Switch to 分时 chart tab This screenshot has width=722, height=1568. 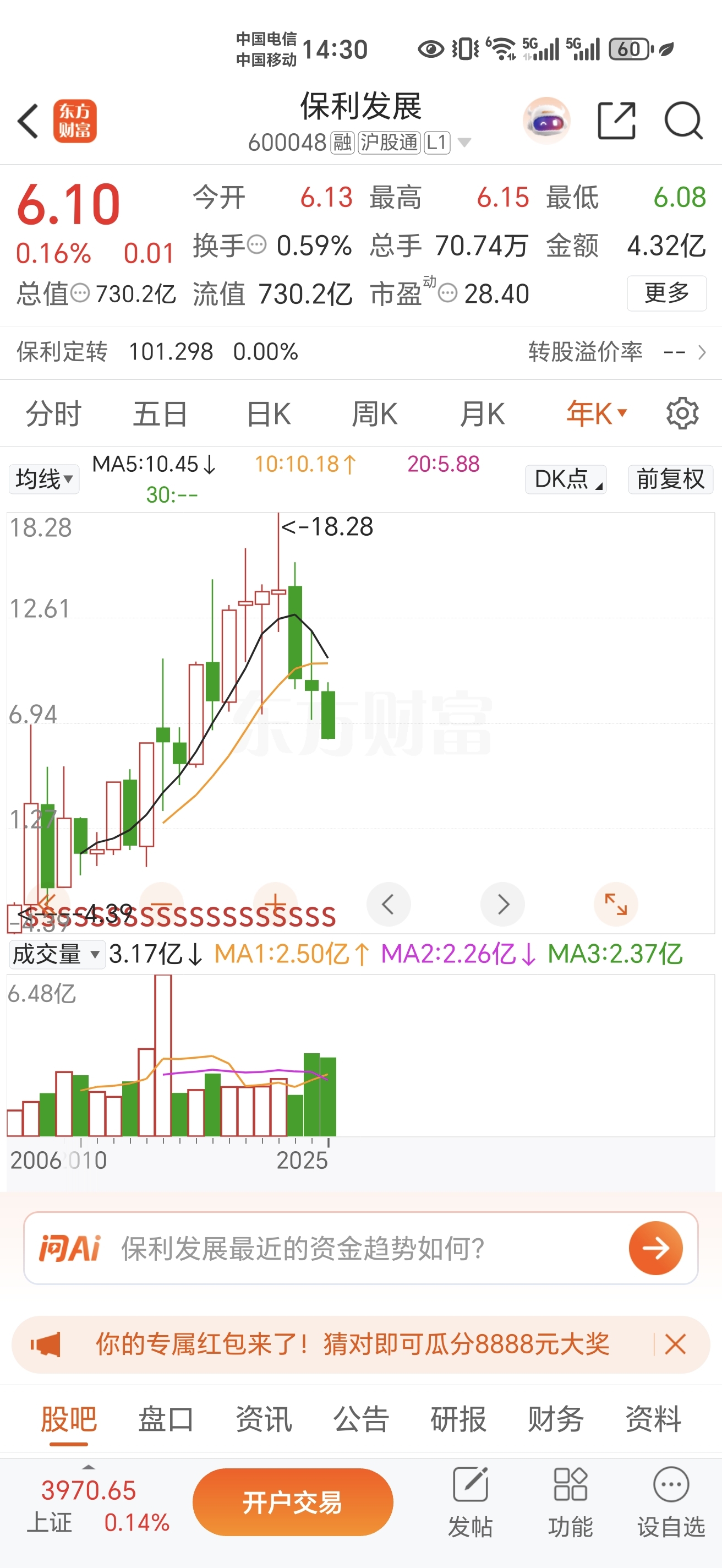53,414
